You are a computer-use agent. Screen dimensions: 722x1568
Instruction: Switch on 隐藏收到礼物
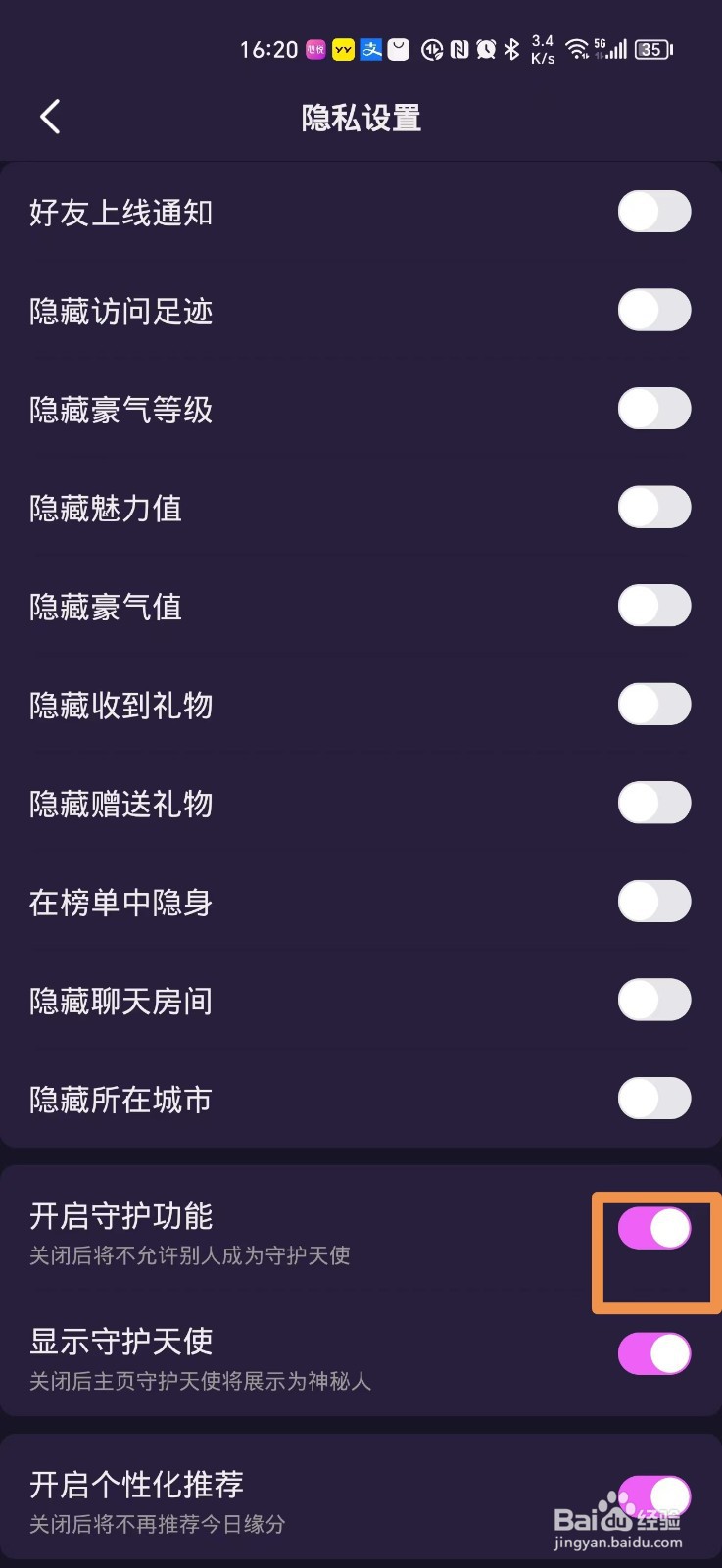[x=653, y=704]
